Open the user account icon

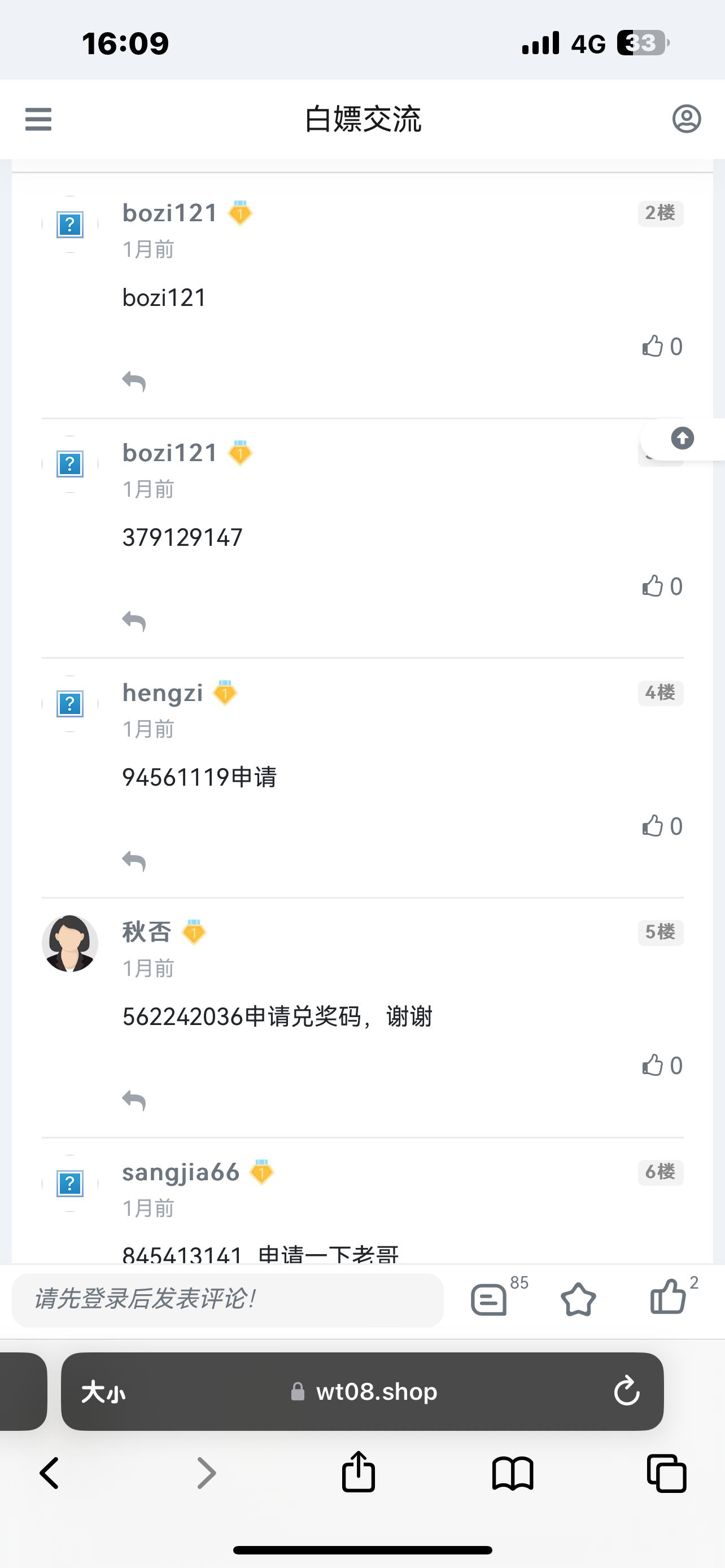pos(686,119)
